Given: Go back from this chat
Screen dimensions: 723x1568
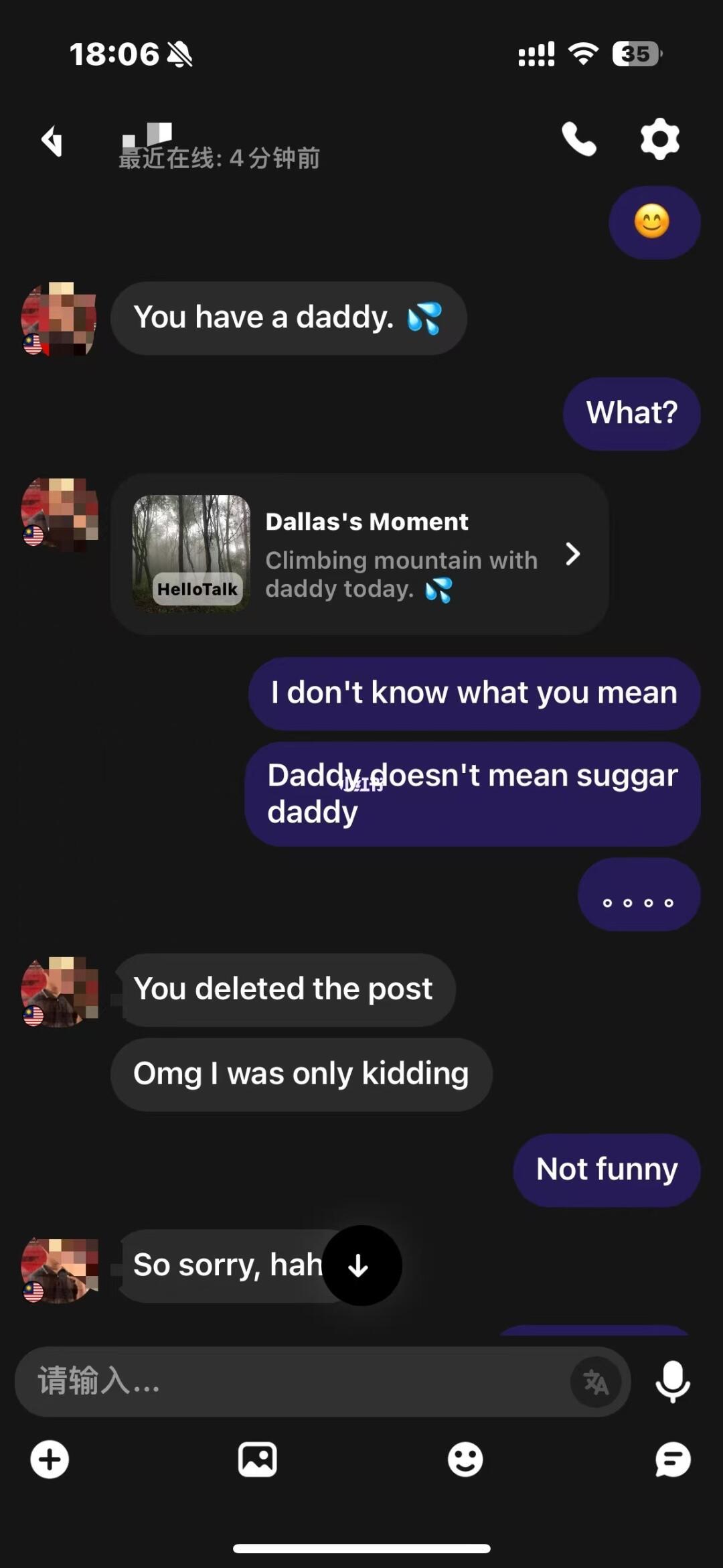Looking at the screenshot, I should click(52, 141).
